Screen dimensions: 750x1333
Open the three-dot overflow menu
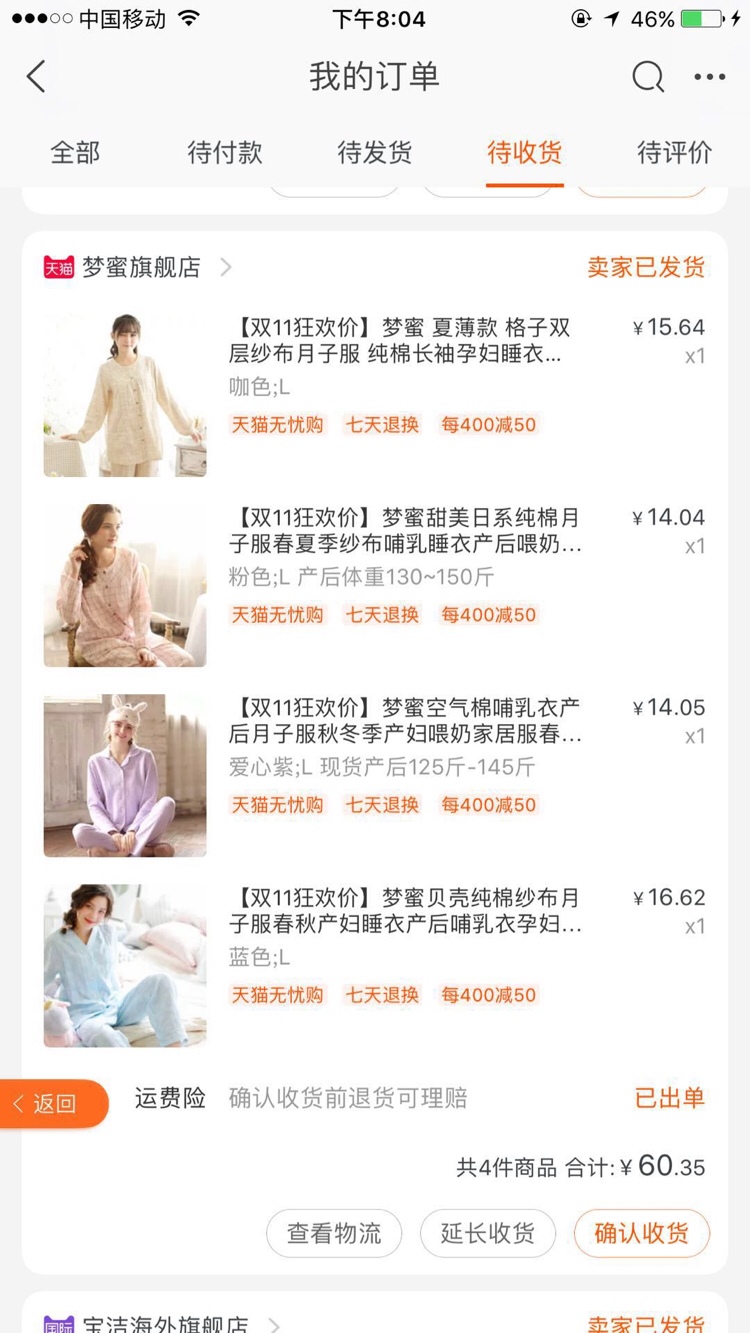[709, 77]
